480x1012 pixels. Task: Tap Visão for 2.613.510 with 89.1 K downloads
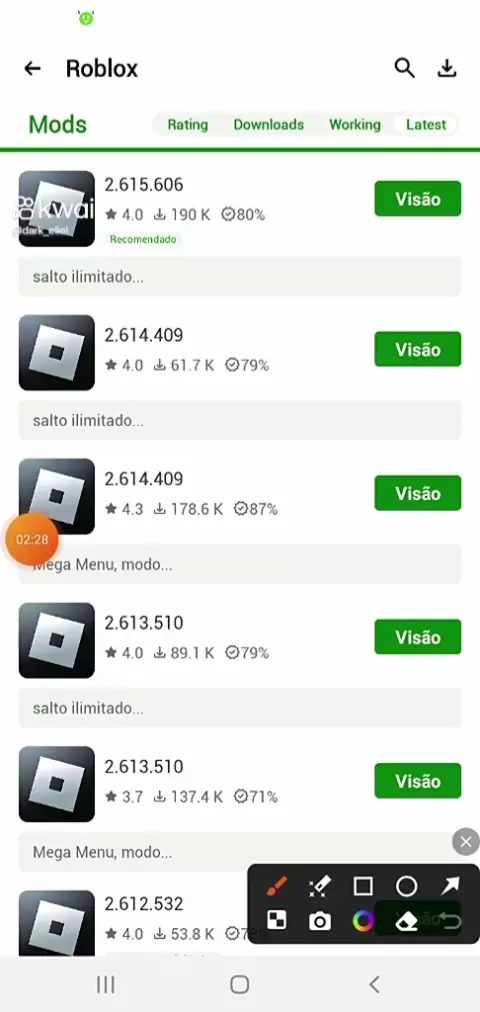click(x=417, y=637)
